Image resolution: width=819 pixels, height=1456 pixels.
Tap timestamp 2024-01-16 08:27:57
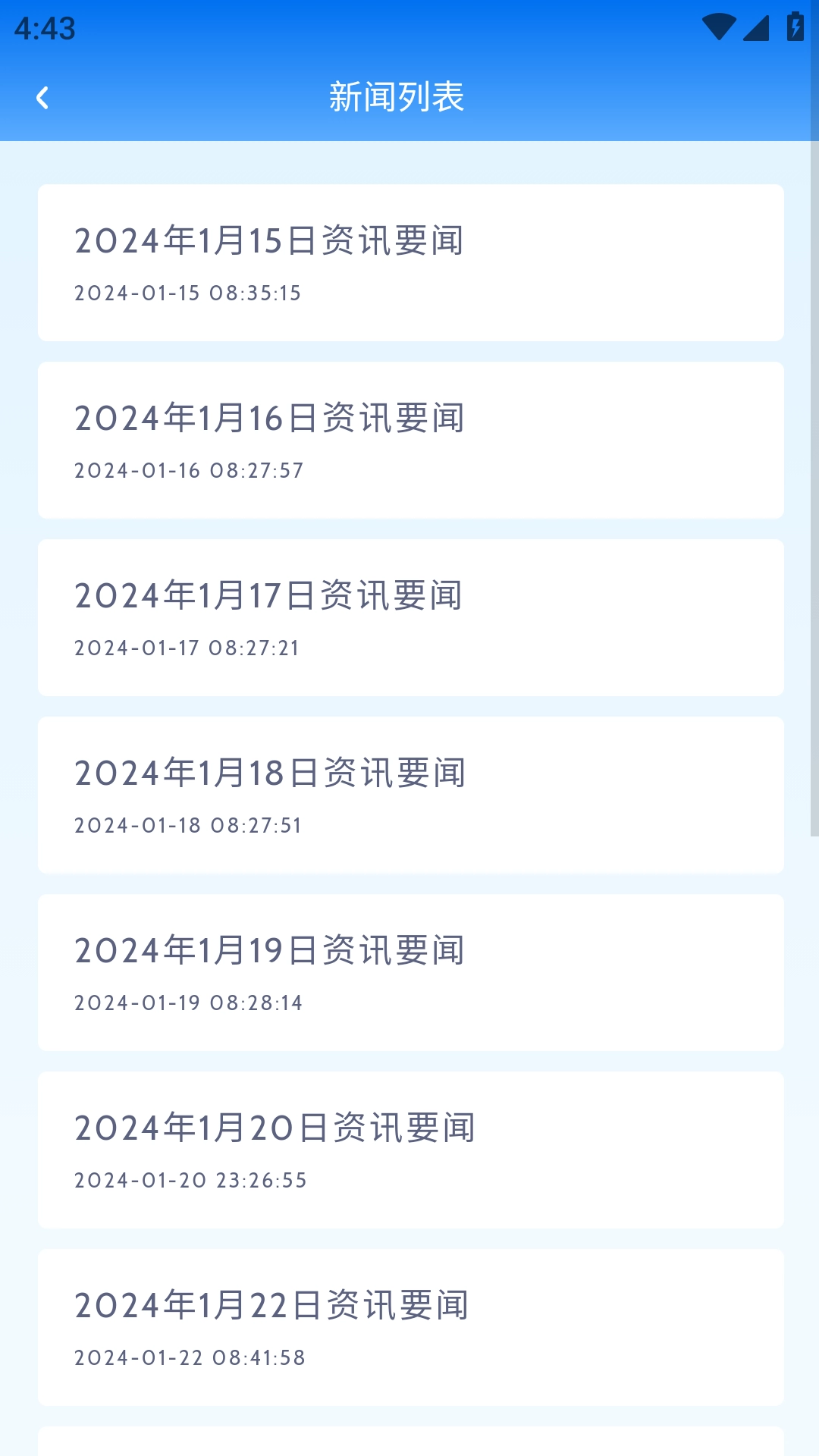187,470
